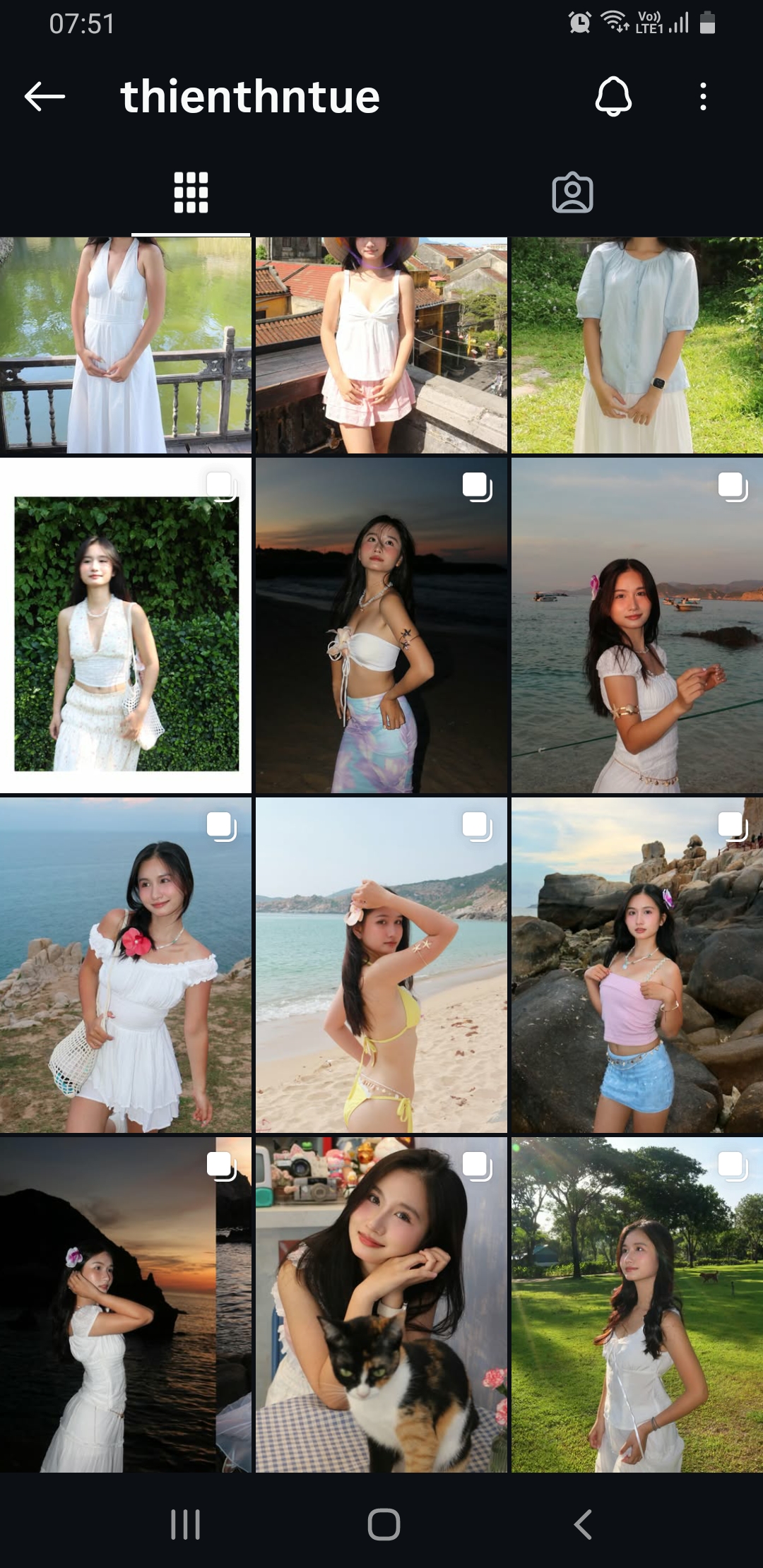Open the night beach post with pastel skirt
The image size is (763, 1568).
click(381, 626)
